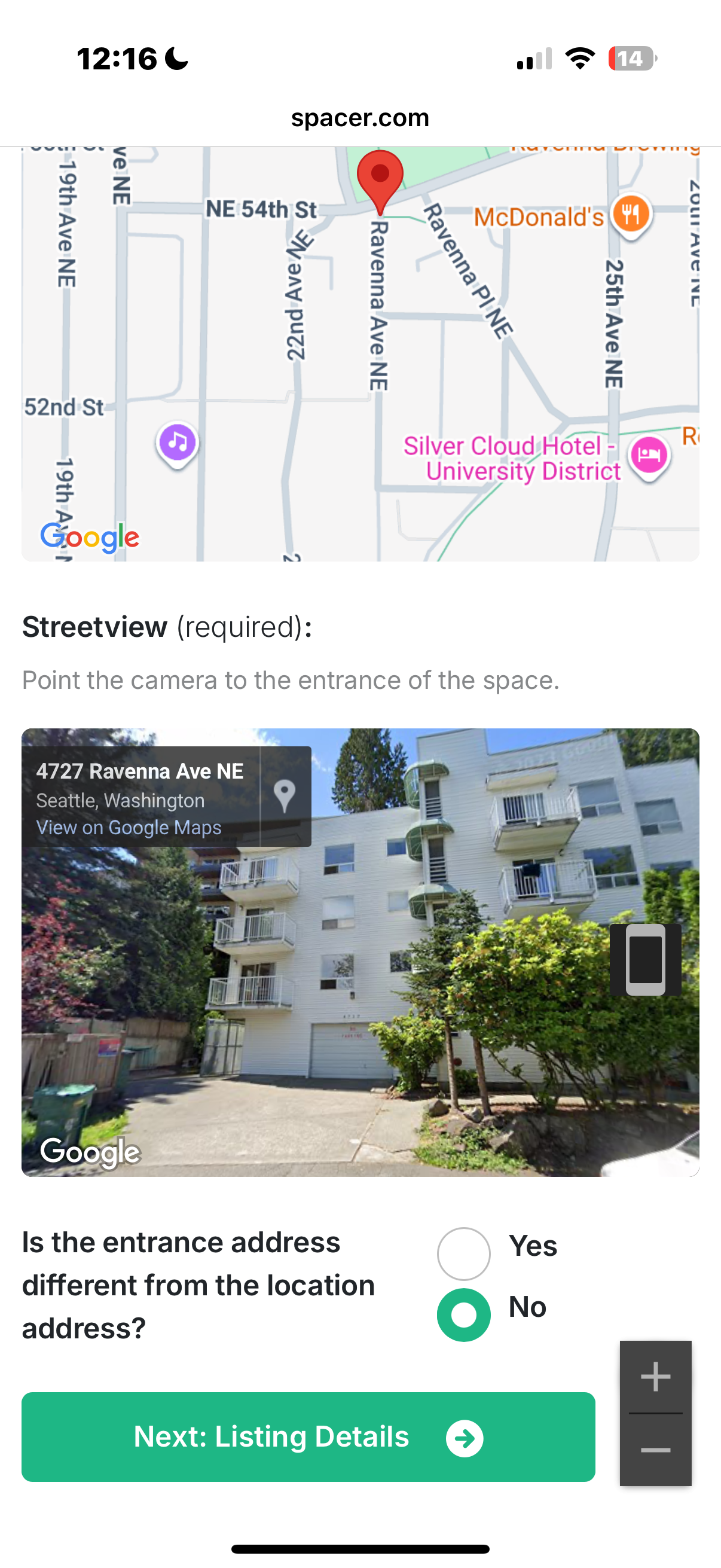Screen dimensions: 721x1568
Task: Open Silver Cloud Hotel marker on map
Action: click(x=649, y=454)
